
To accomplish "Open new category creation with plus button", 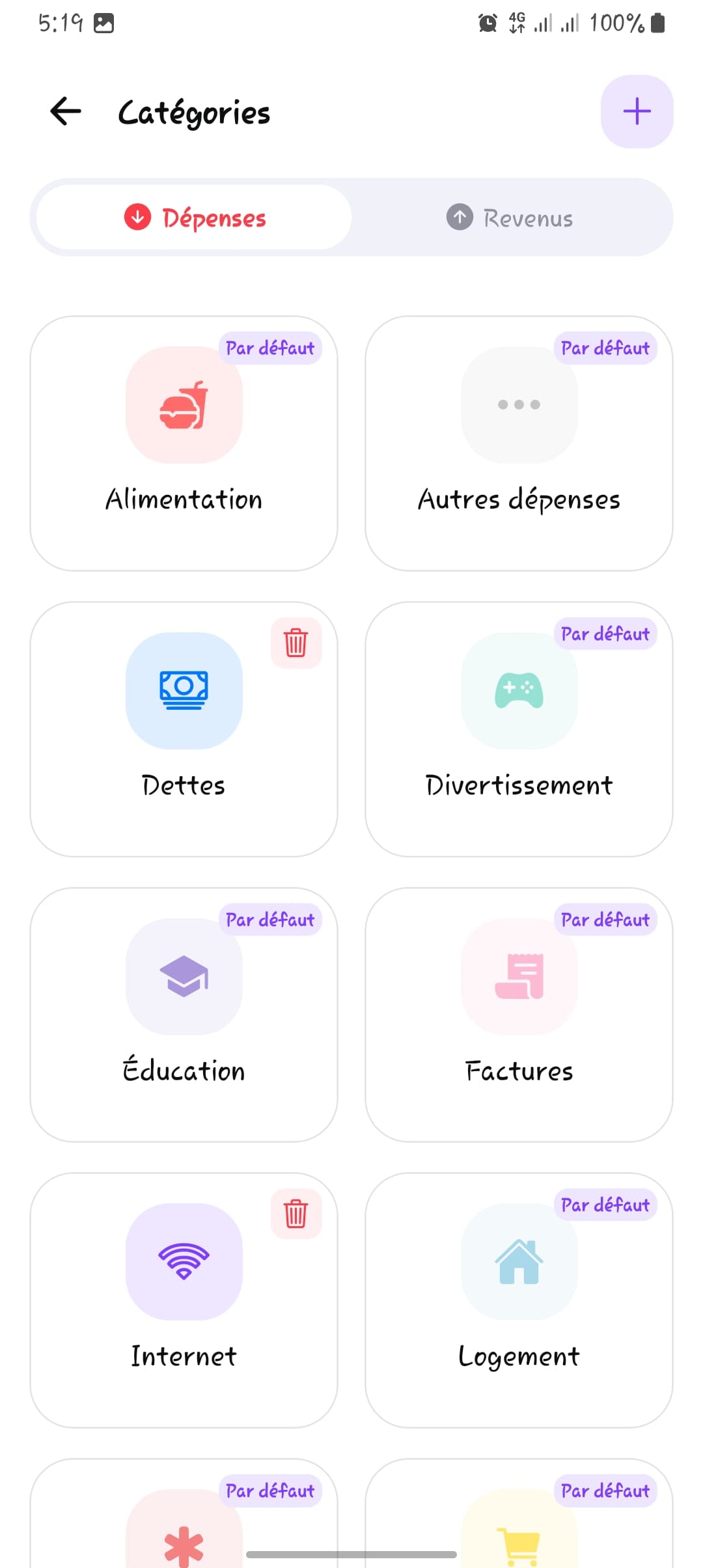I will pyautogui.click(x=637, y=111).
